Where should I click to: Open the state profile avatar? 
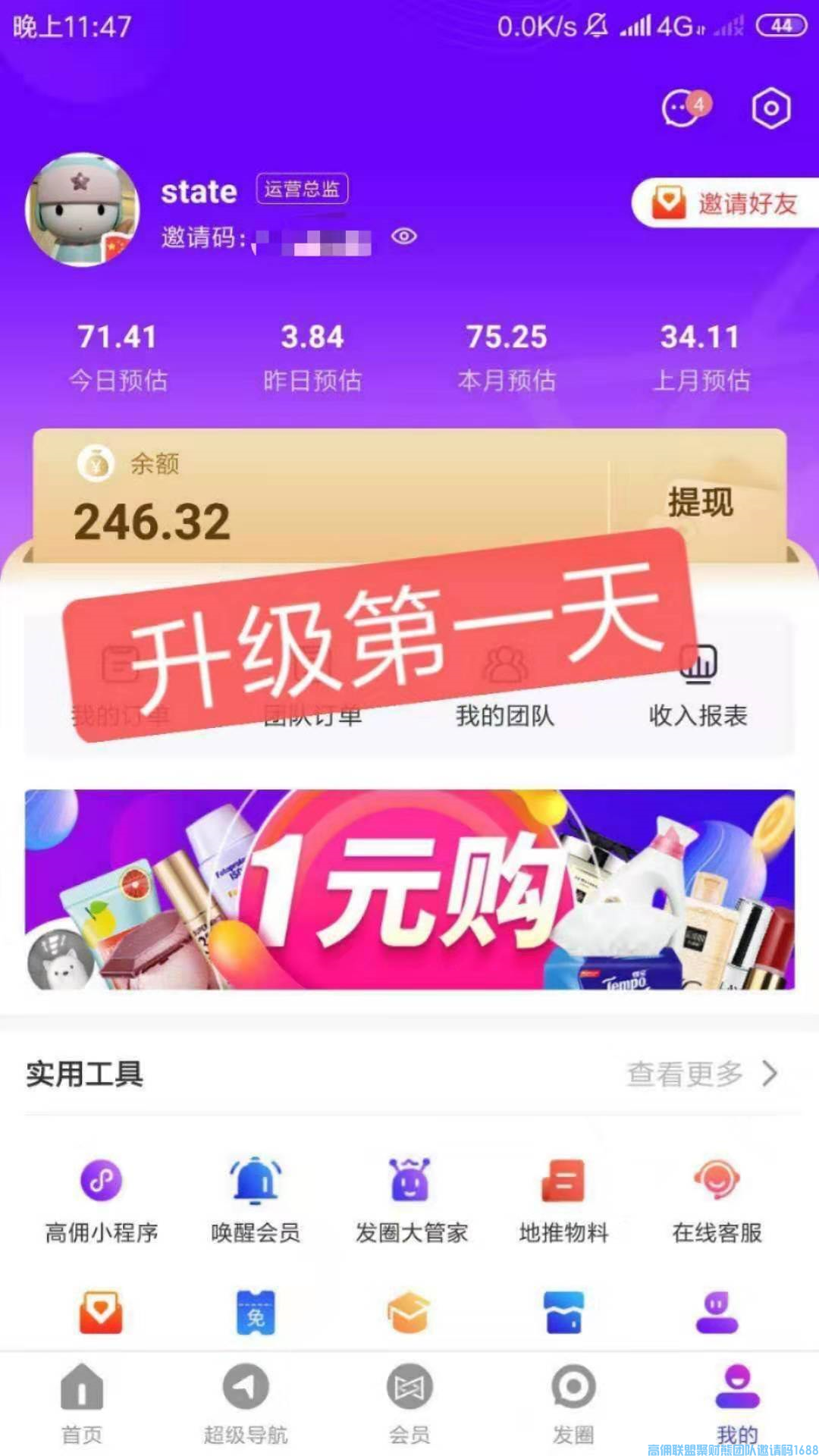click(83, 210)
